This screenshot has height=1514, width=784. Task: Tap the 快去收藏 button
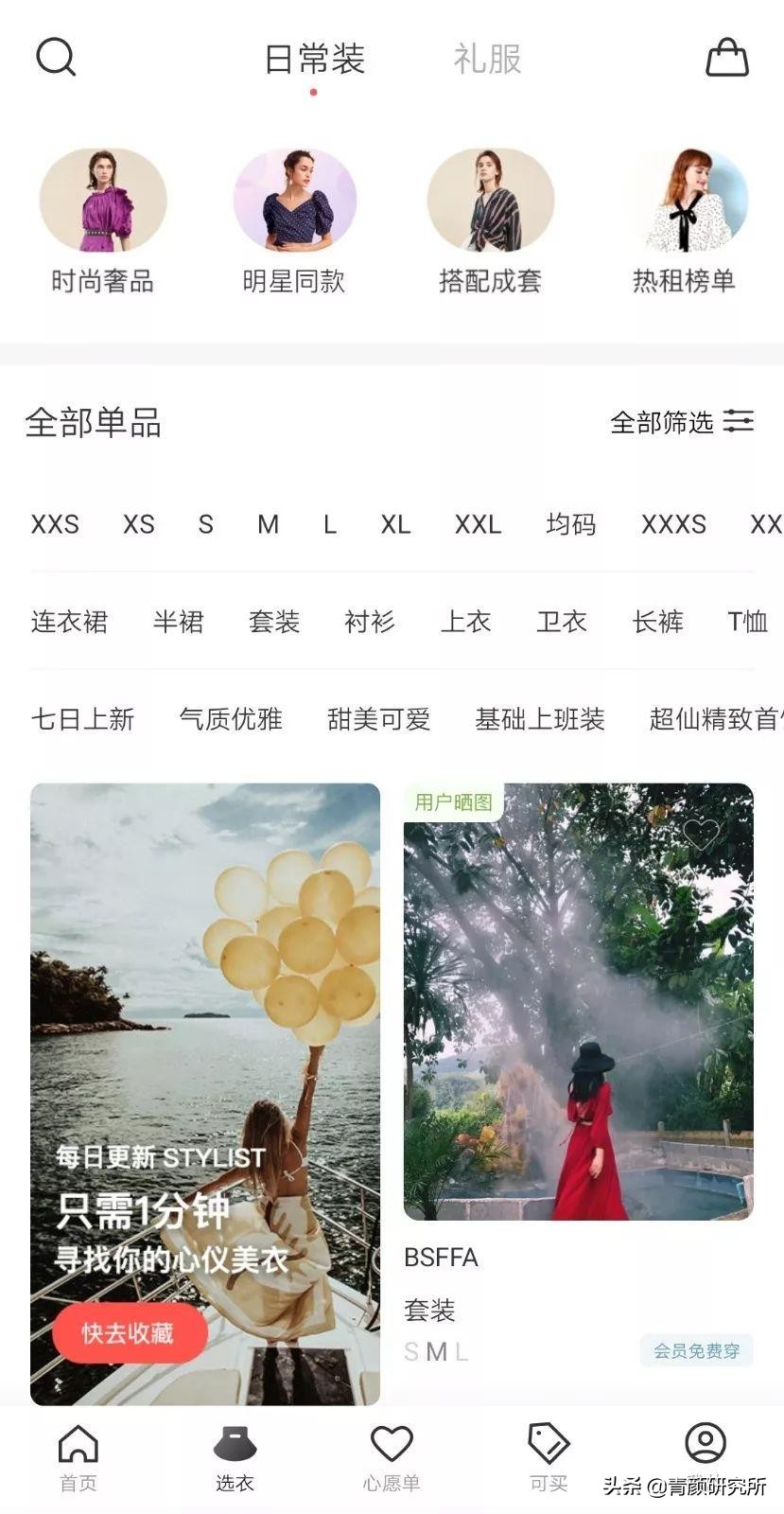point(129,1333)
